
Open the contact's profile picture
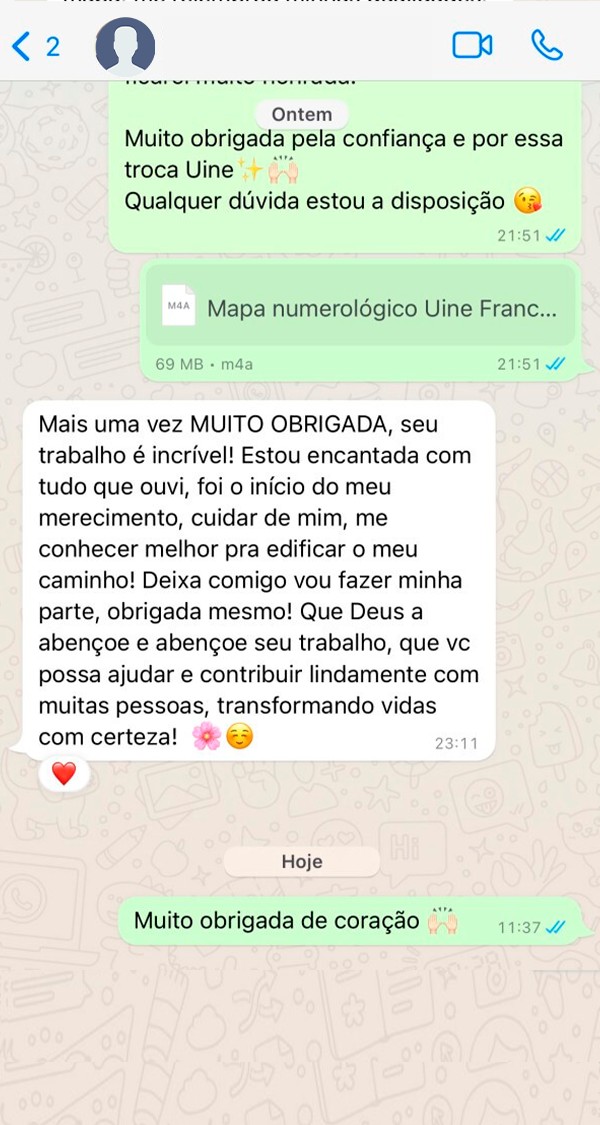pos(125,45)
